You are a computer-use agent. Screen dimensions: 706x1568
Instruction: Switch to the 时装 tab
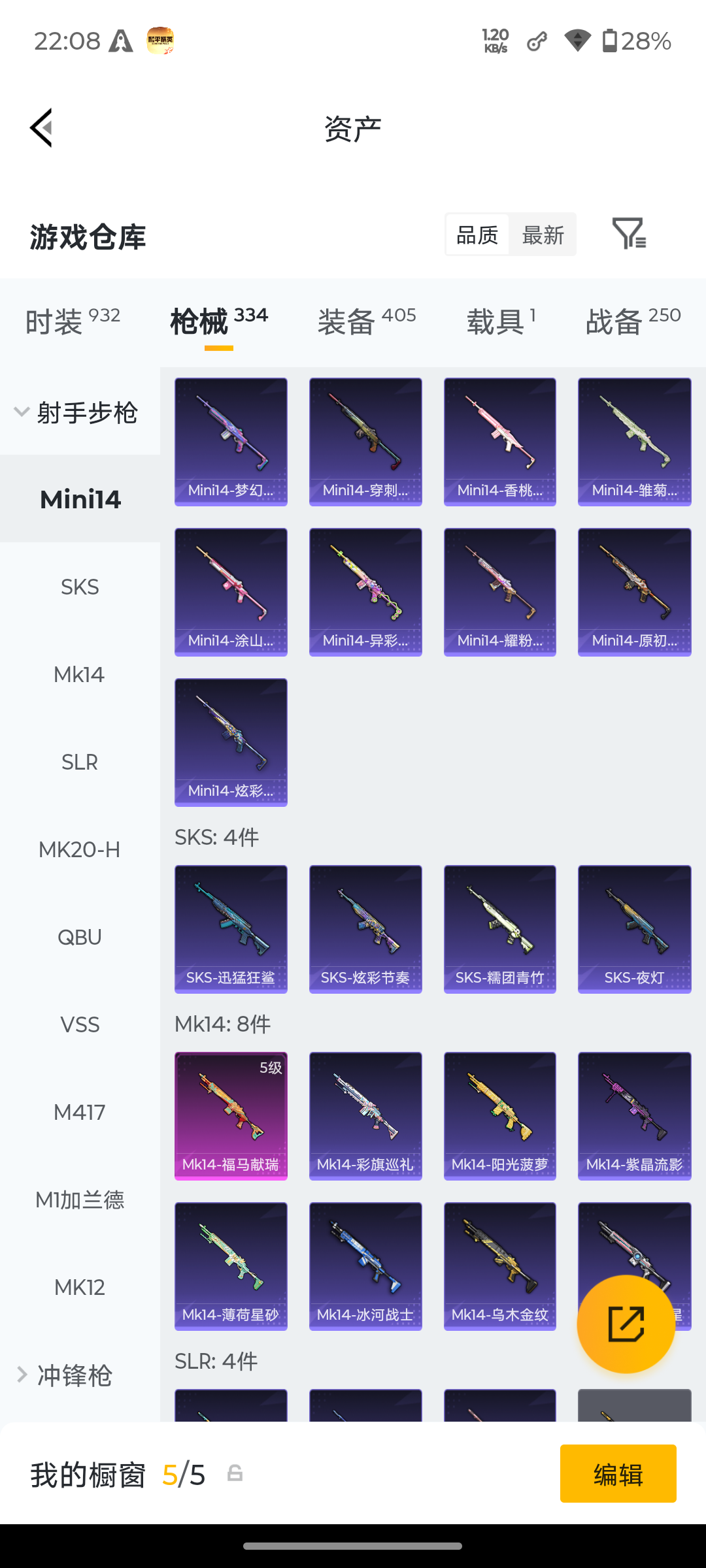pyautogui.click(x=73, y=321)
